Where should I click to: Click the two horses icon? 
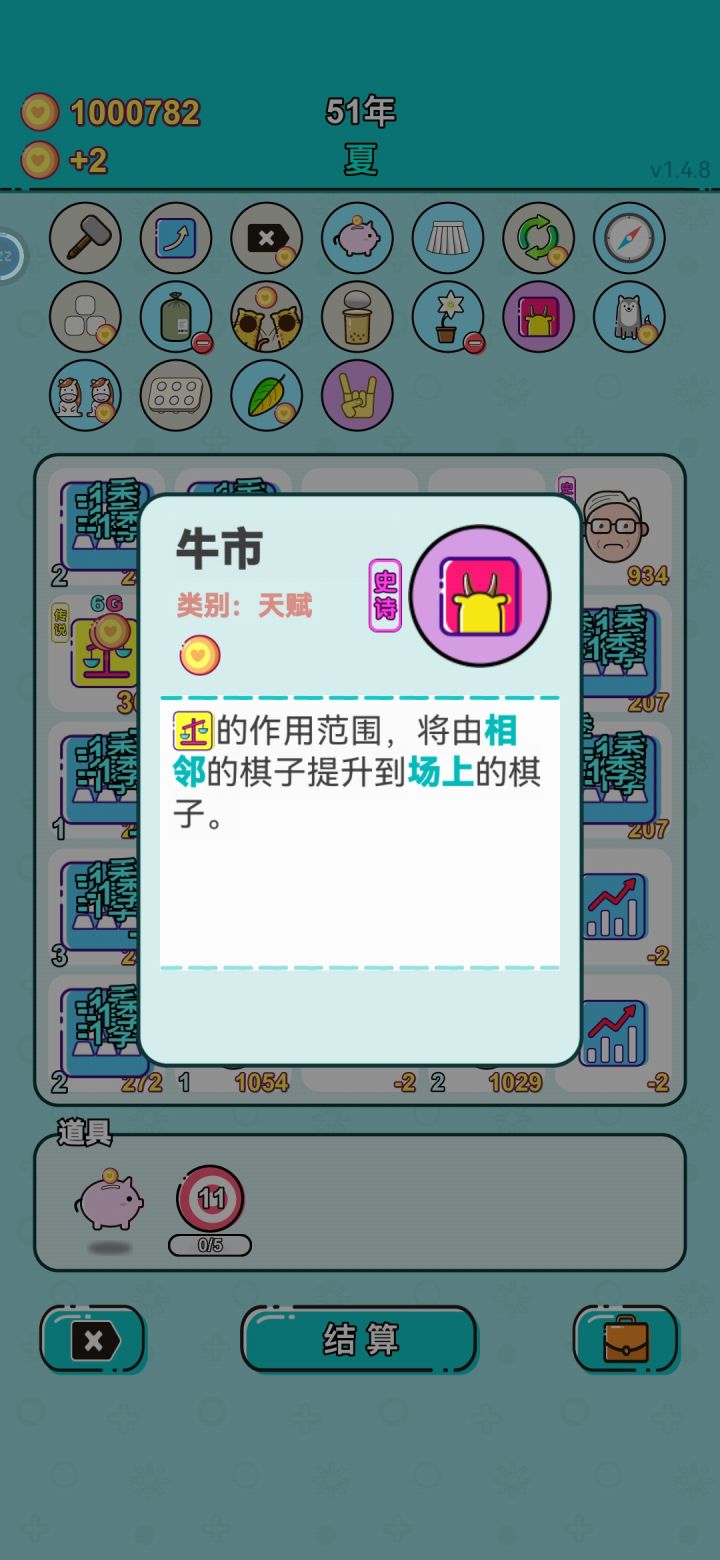[85, 396]
